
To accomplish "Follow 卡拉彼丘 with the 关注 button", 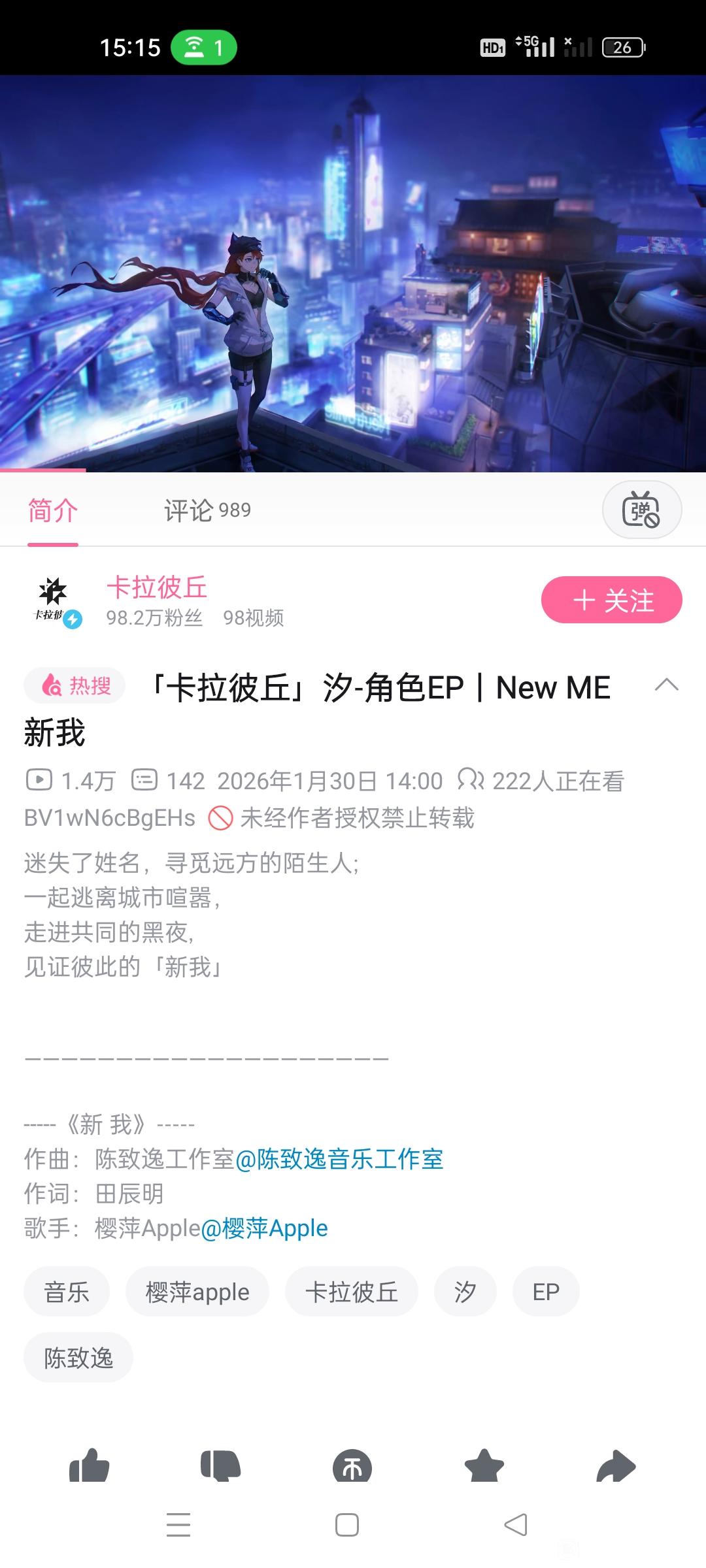I will 611,600.
